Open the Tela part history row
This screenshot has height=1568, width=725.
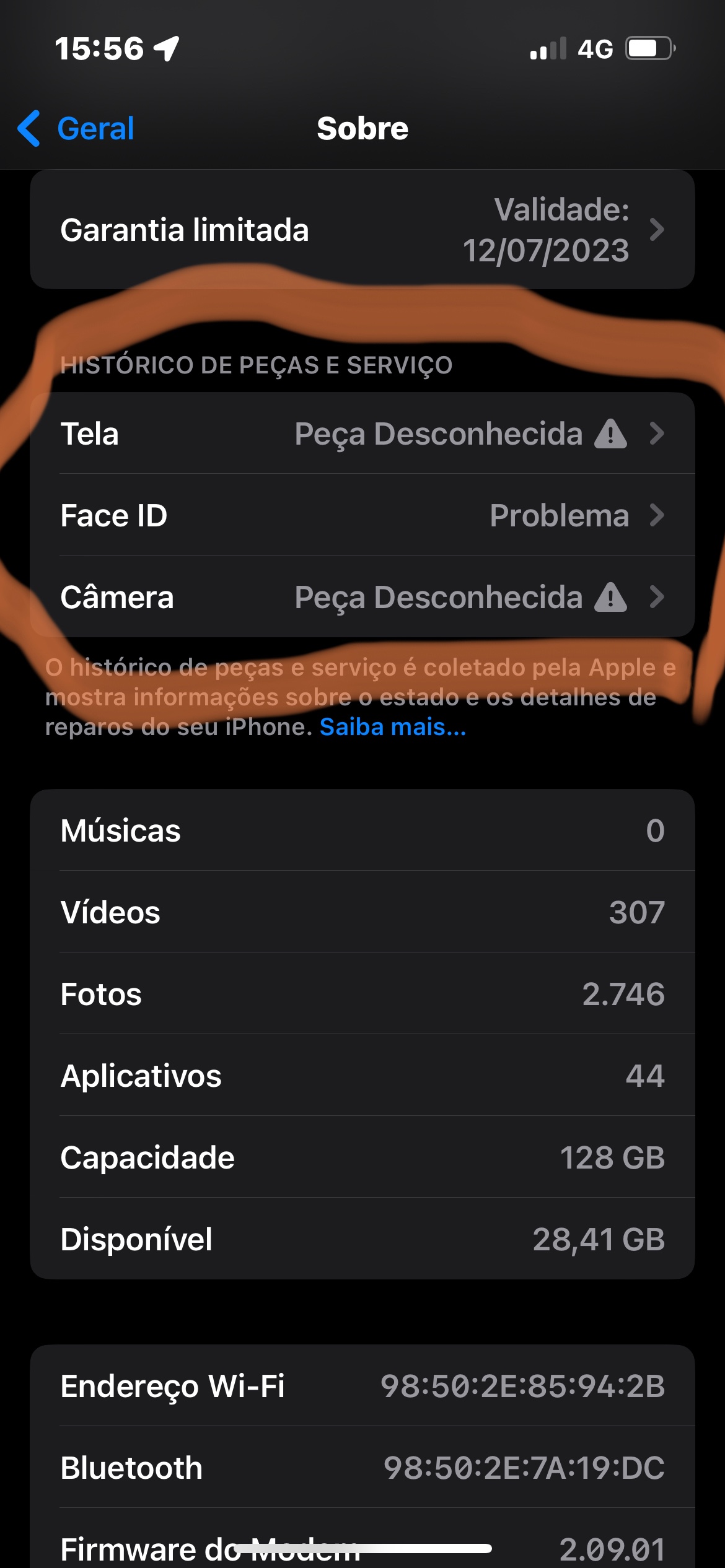point(362,433)
